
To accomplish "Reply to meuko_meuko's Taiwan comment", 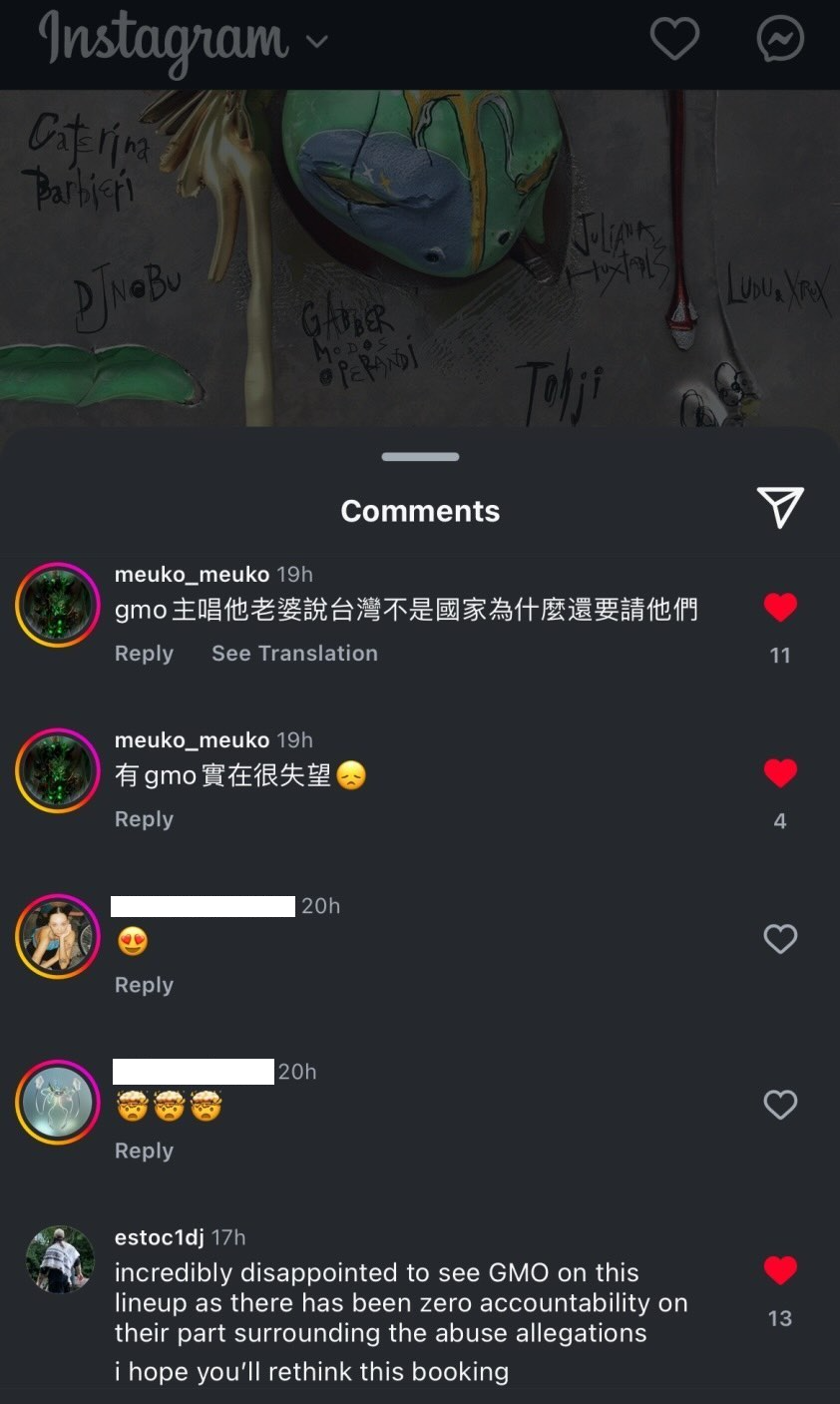I will click(x=144, y=654).
